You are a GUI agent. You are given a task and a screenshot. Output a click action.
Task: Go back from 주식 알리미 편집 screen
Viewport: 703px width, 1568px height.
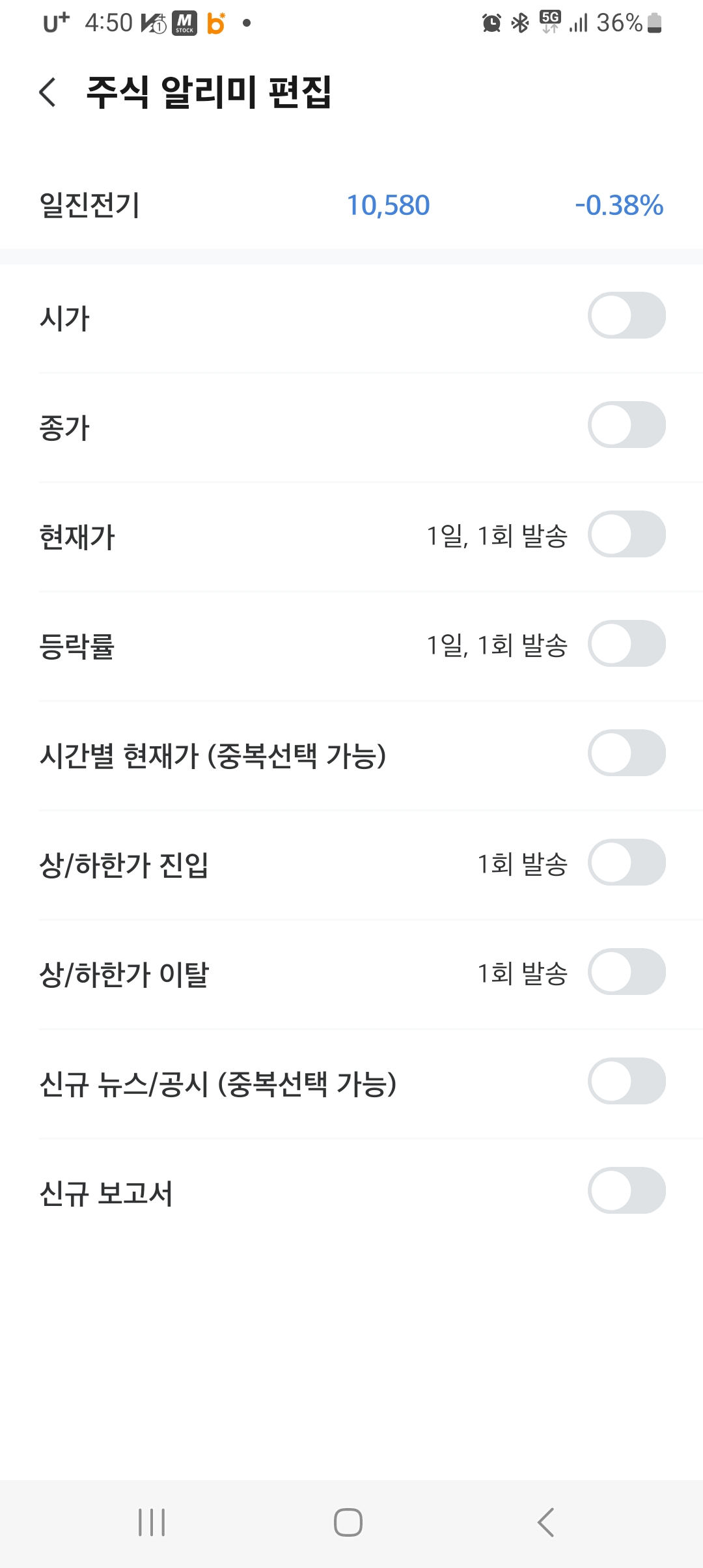[x=48, y=92]
